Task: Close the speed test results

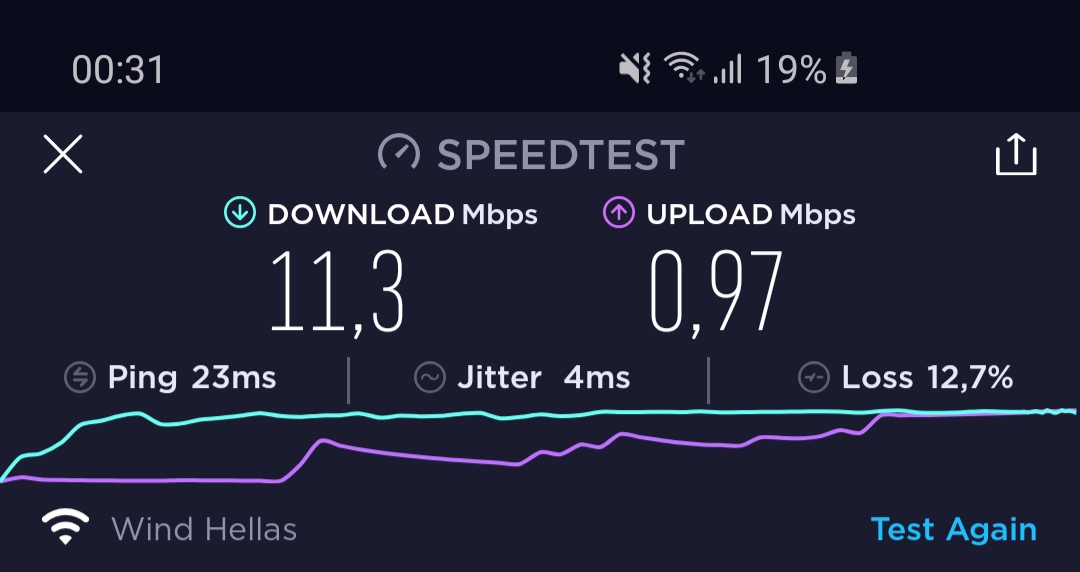Action: (x=63, y=155)
